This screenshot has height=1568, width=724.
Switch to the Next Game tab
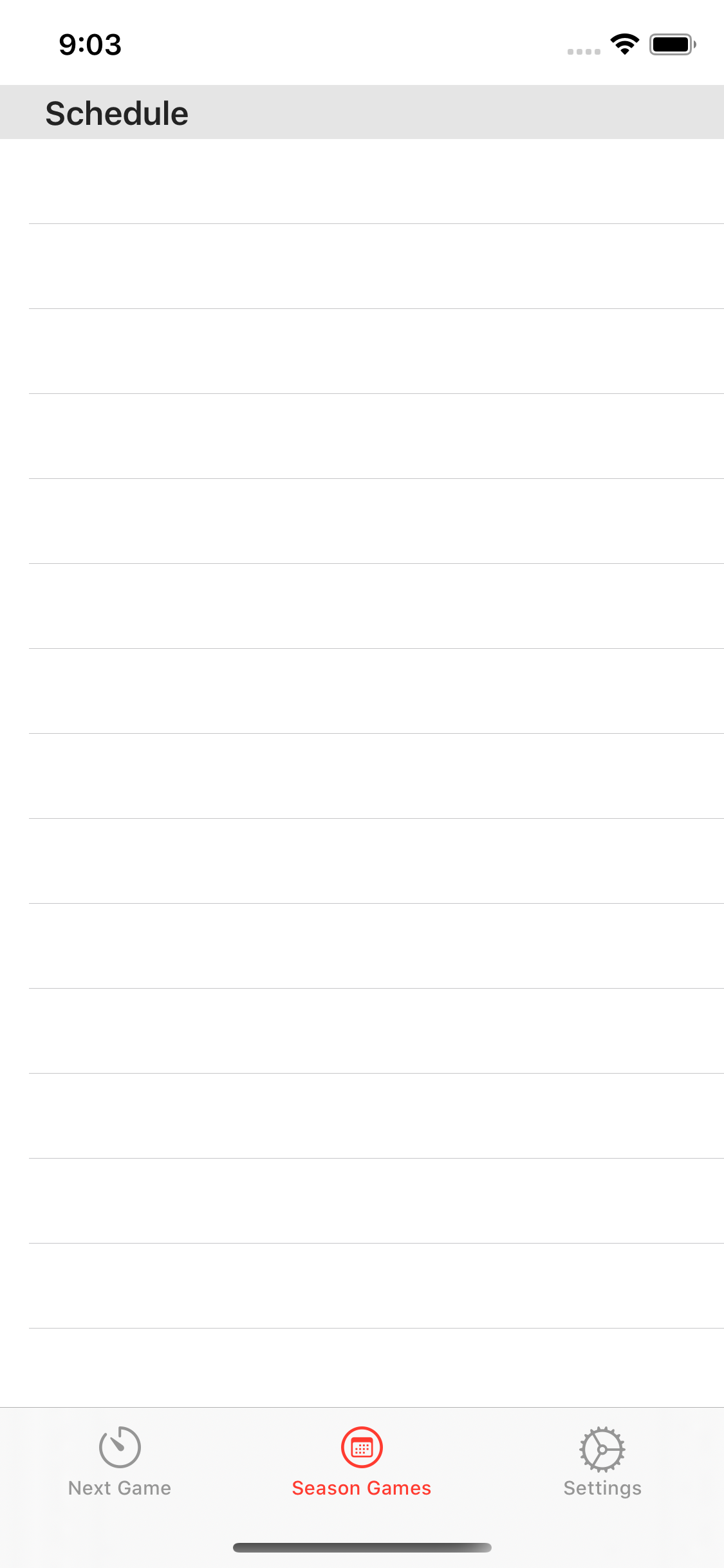click(120, 1461)
